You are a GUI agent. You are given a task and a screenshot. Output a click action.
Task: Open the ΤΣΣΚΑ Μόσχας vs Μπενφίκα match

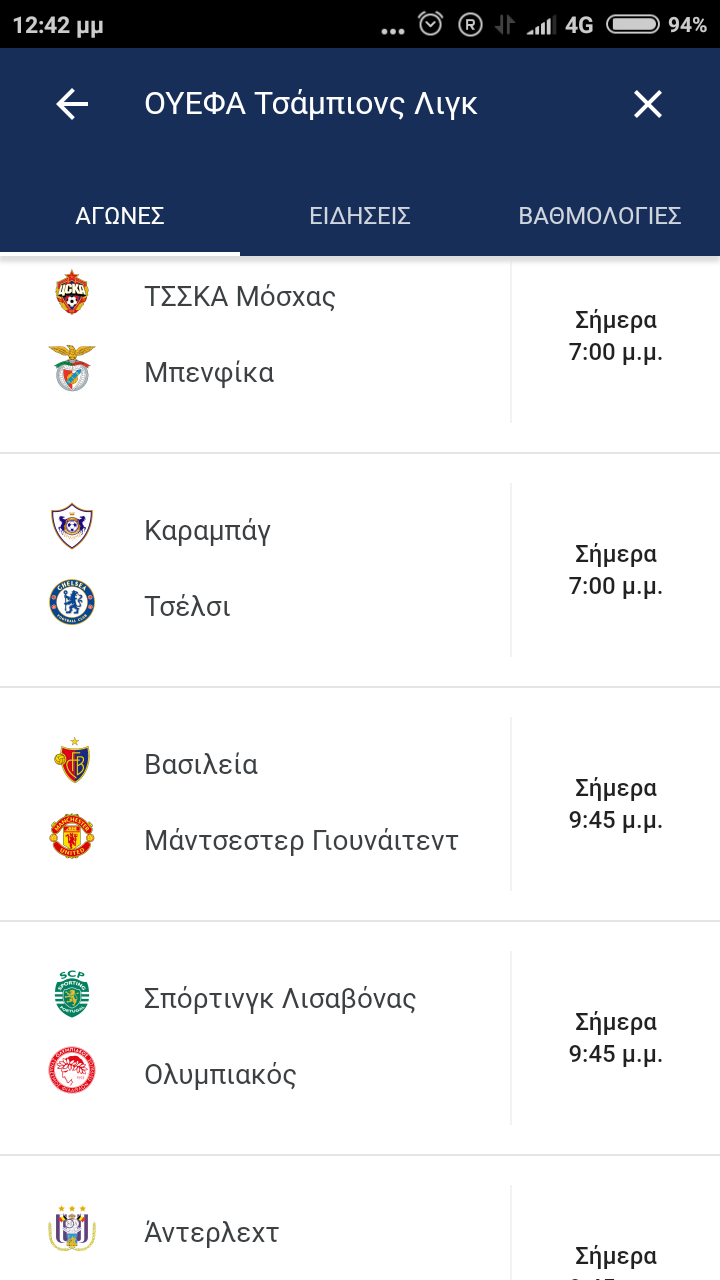(300, 336)
